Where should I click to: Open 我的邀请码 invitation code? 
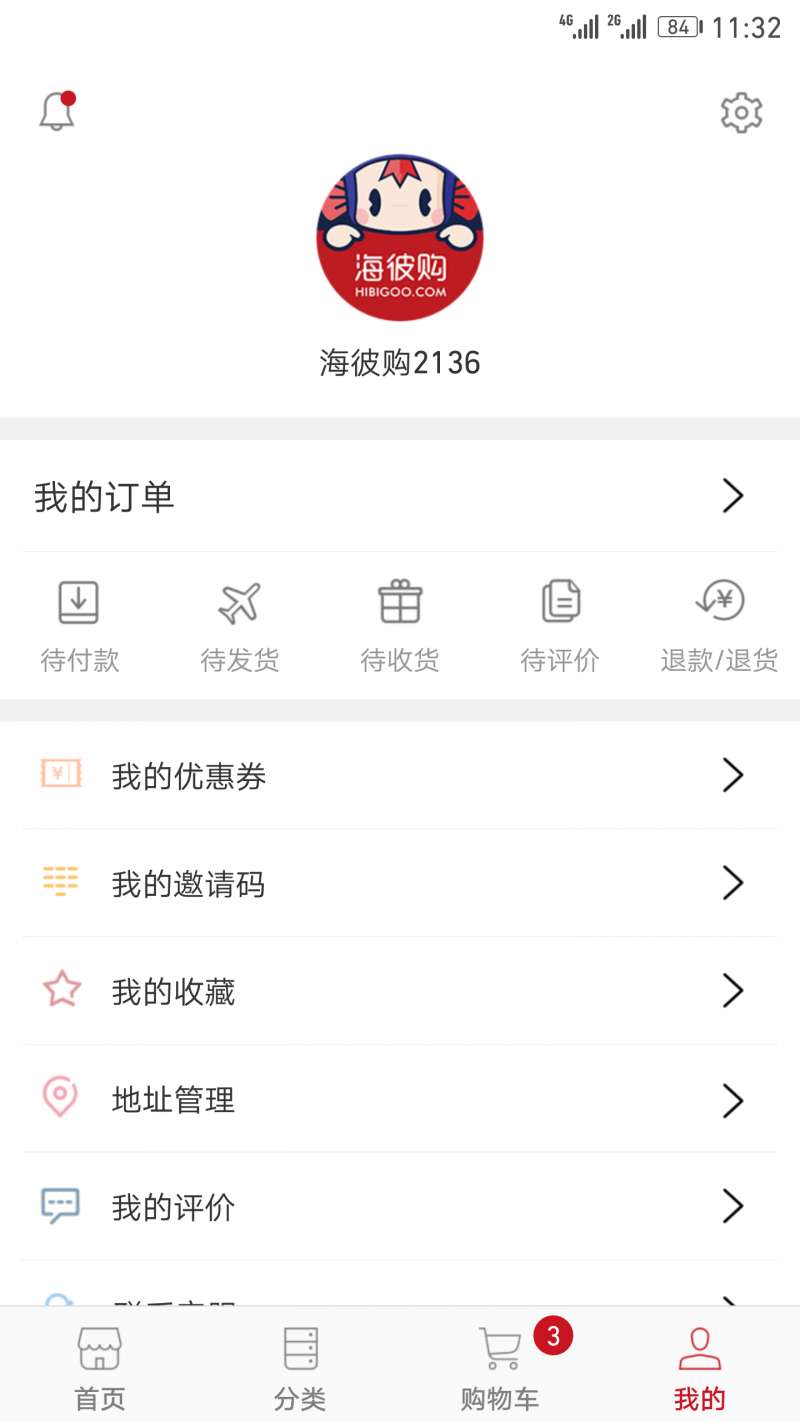[400, 883]
